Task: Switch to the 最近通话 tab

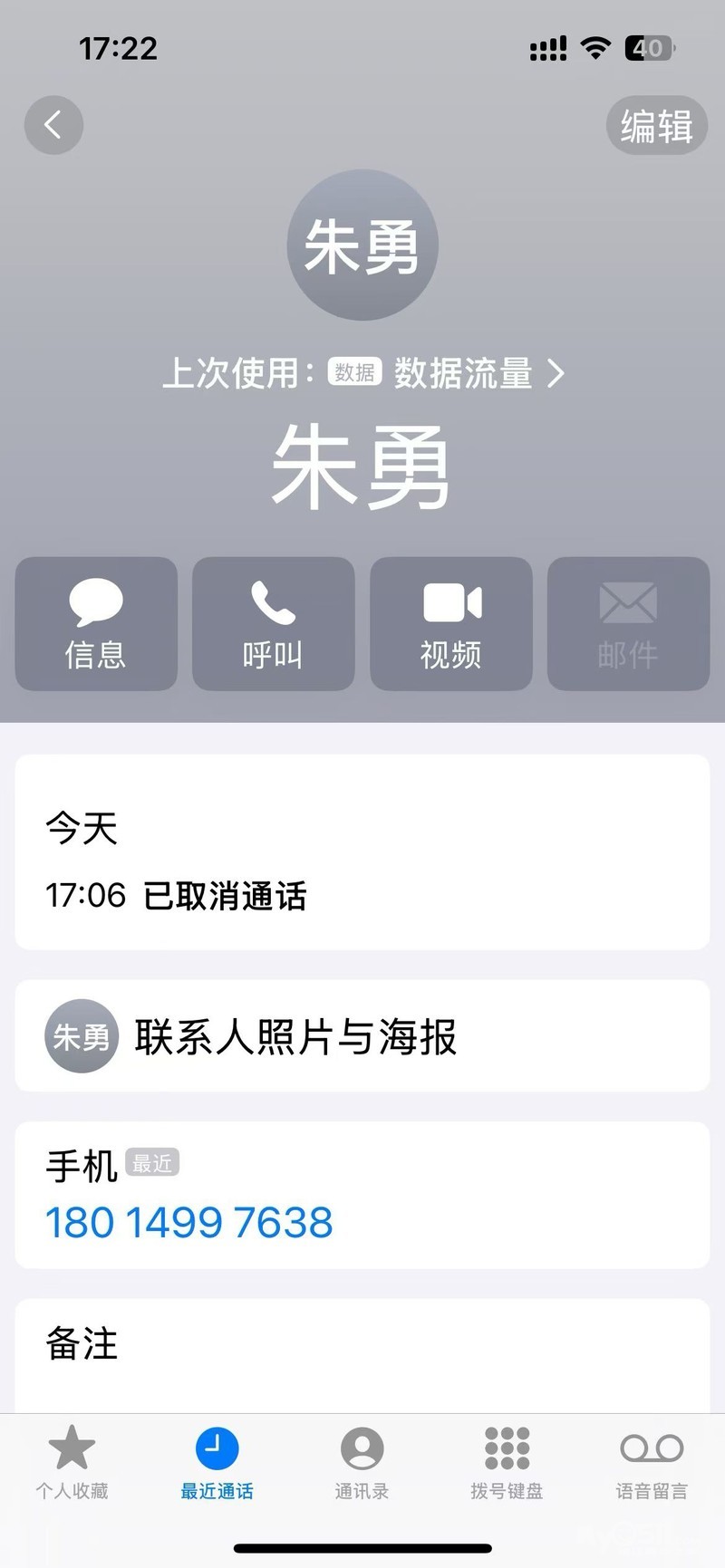Action: (x=217, y=1461)
